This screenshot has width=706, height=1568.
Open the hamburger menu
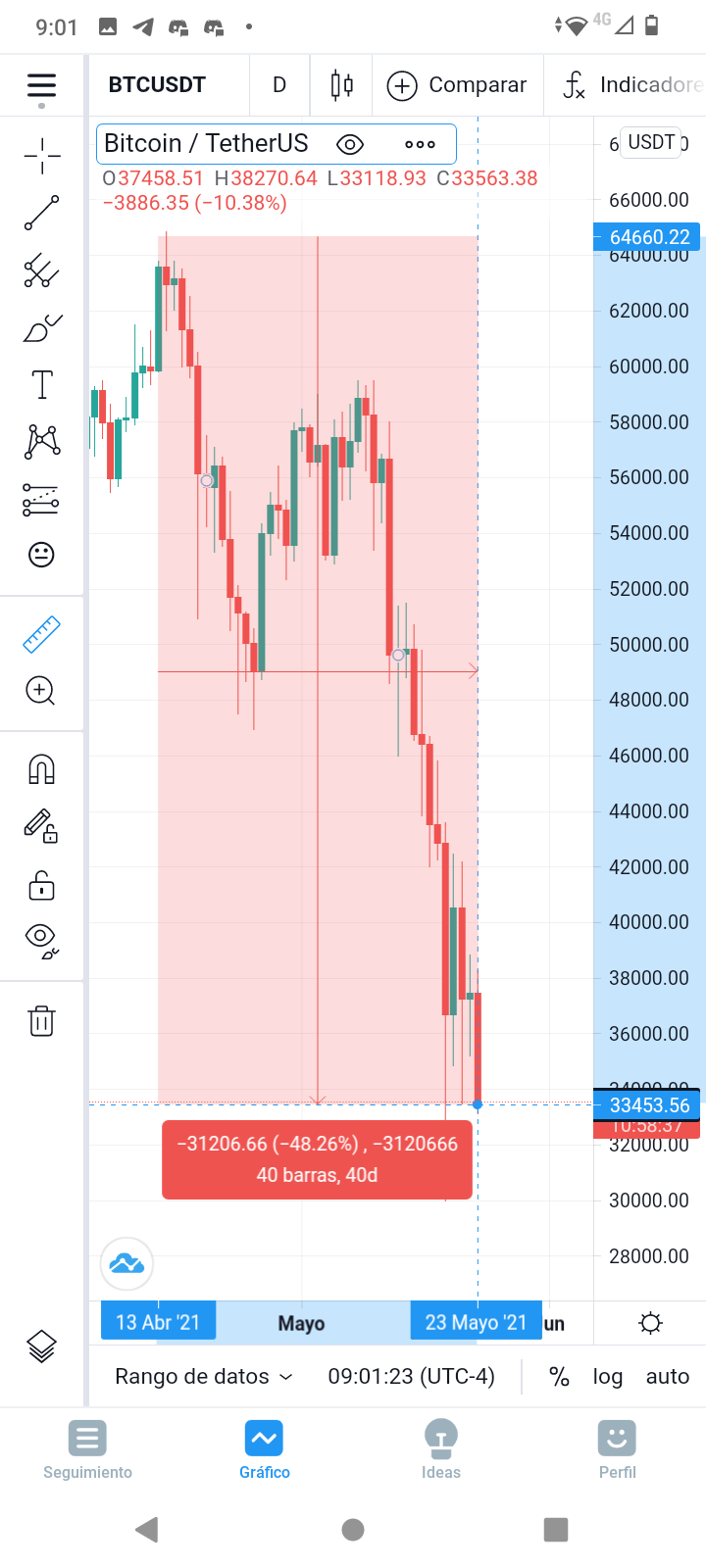point(41,85)
